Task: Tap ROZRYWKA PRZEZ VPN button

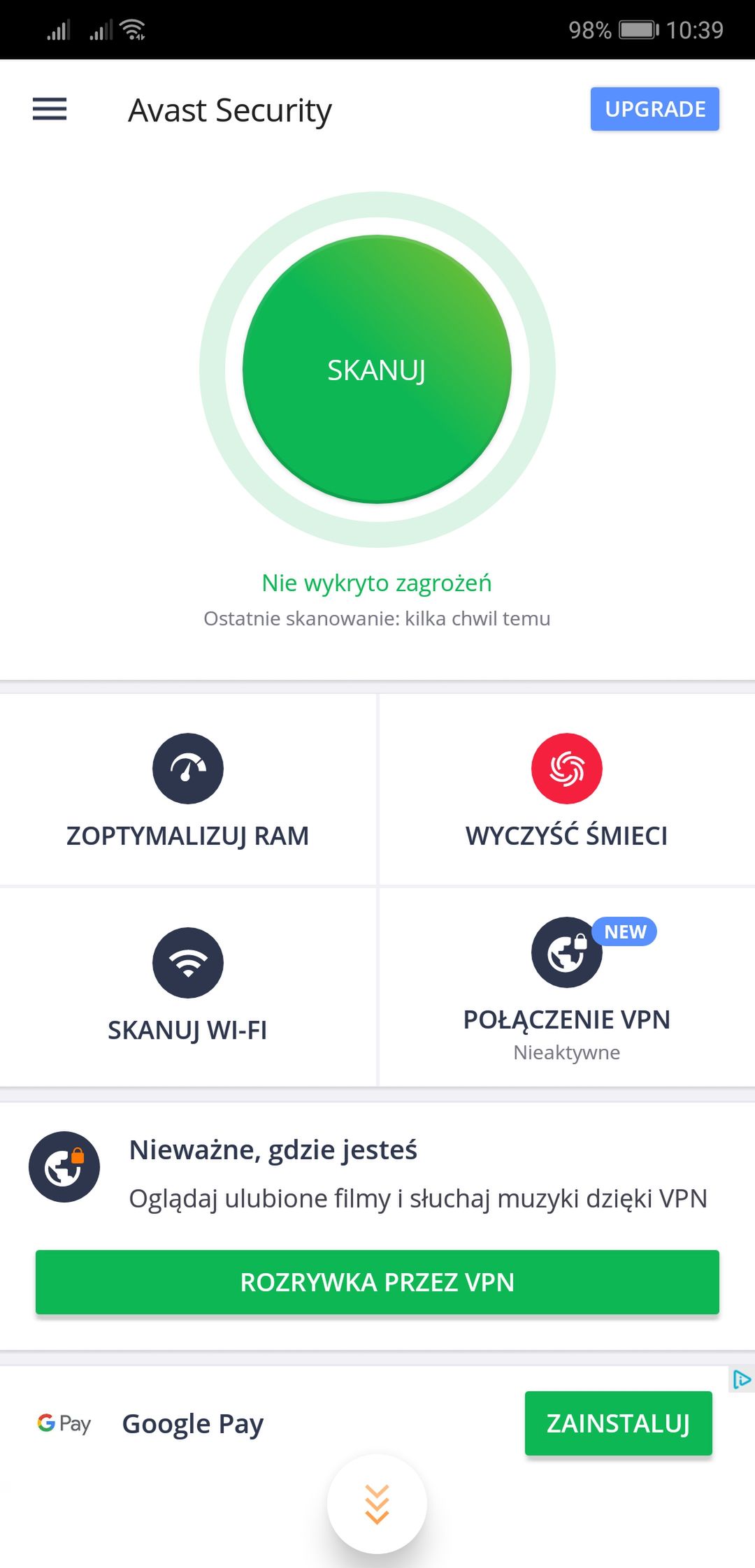Action: [377, 1282]
